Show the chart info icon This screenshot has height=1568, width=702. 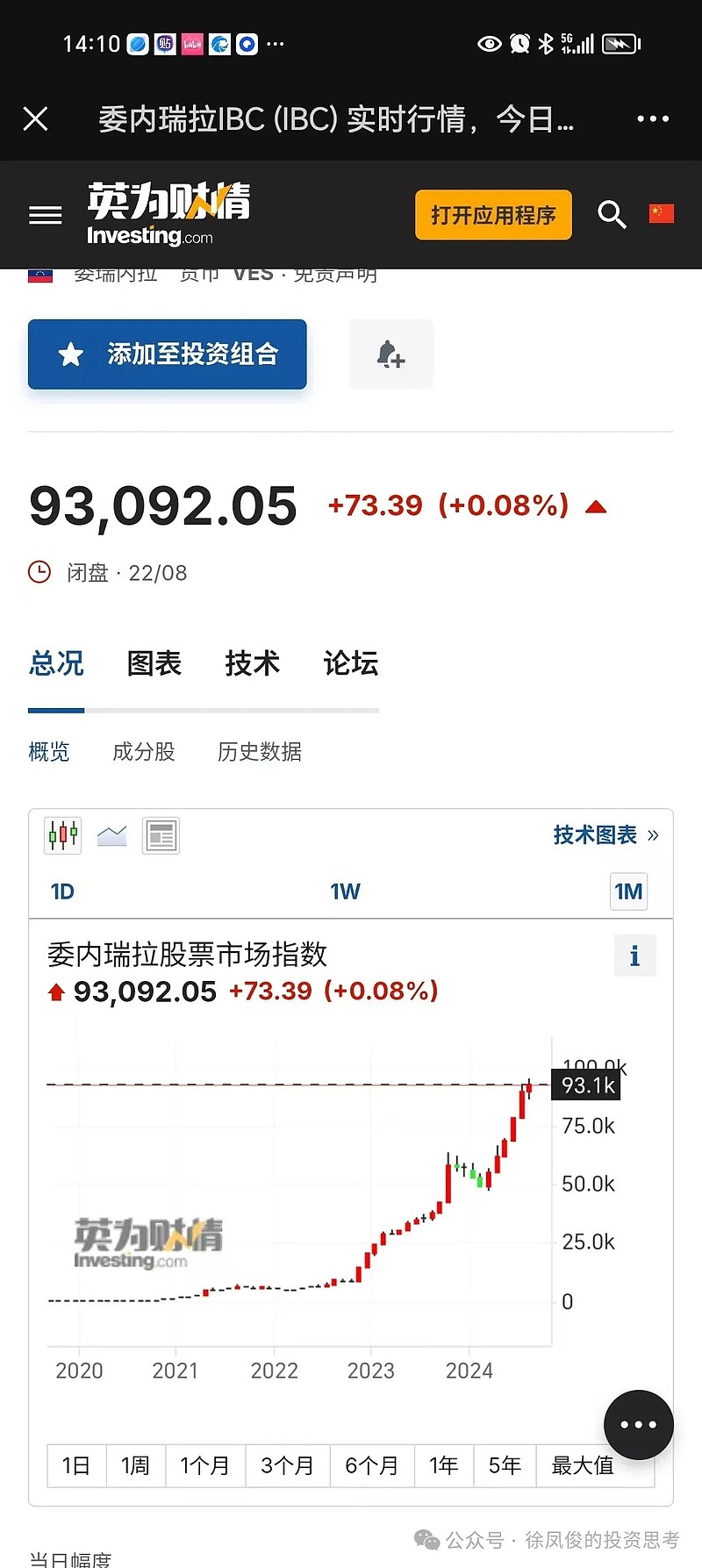pos(635,956)
